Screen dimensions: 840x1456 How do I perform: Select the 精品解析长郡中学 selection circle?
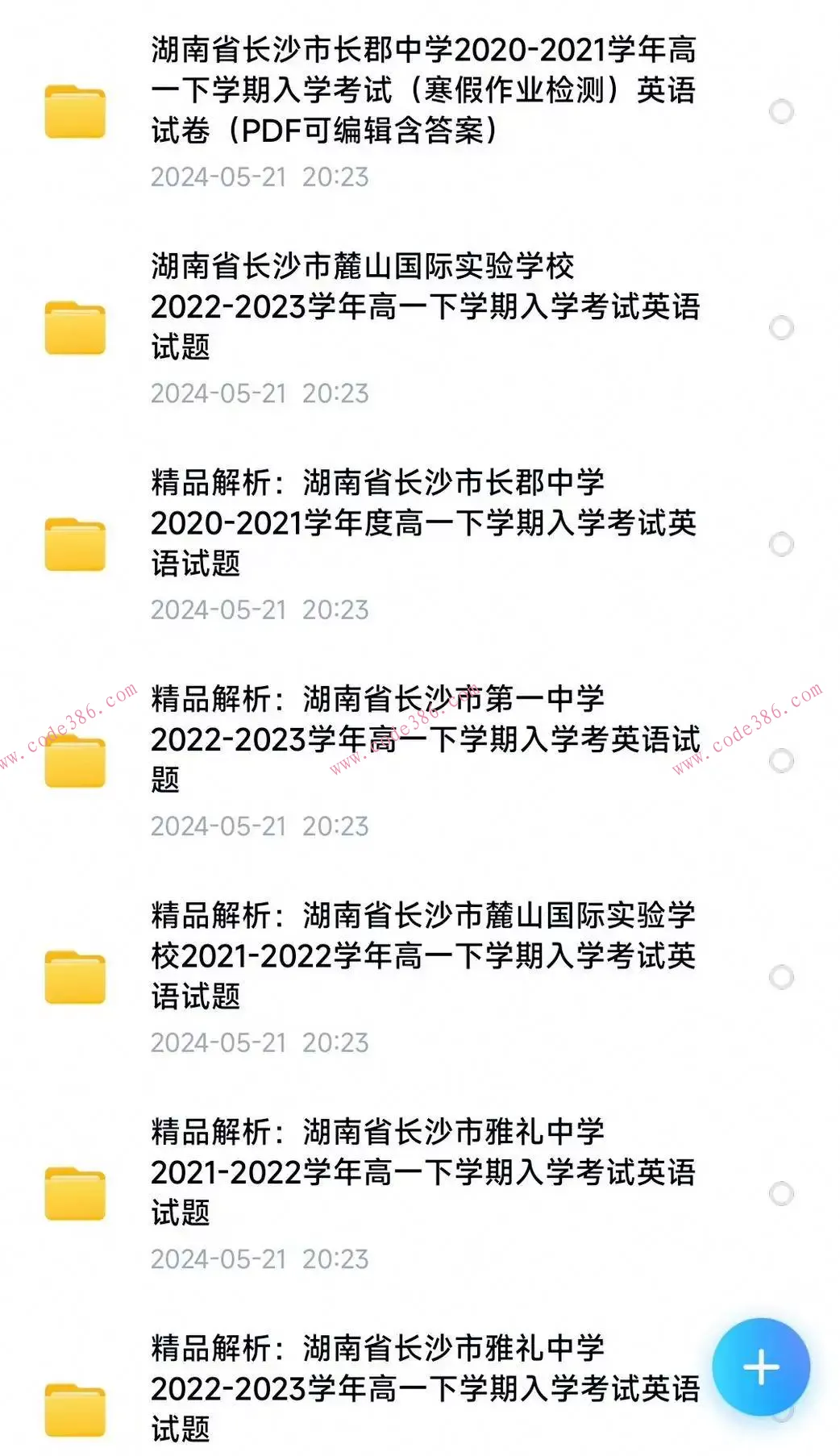780,544
